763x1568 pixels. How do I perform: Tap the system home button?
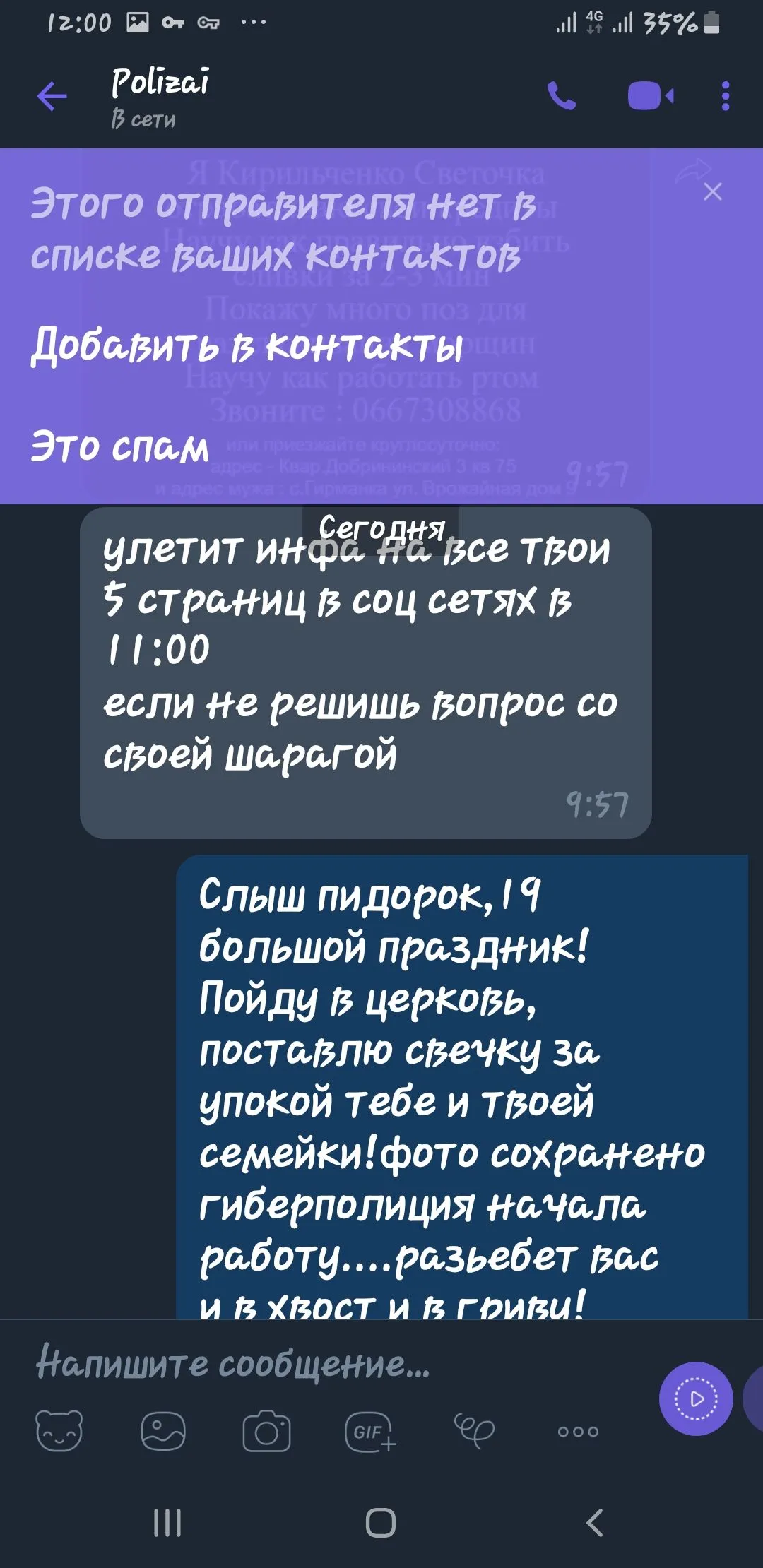coord(381,1522)
